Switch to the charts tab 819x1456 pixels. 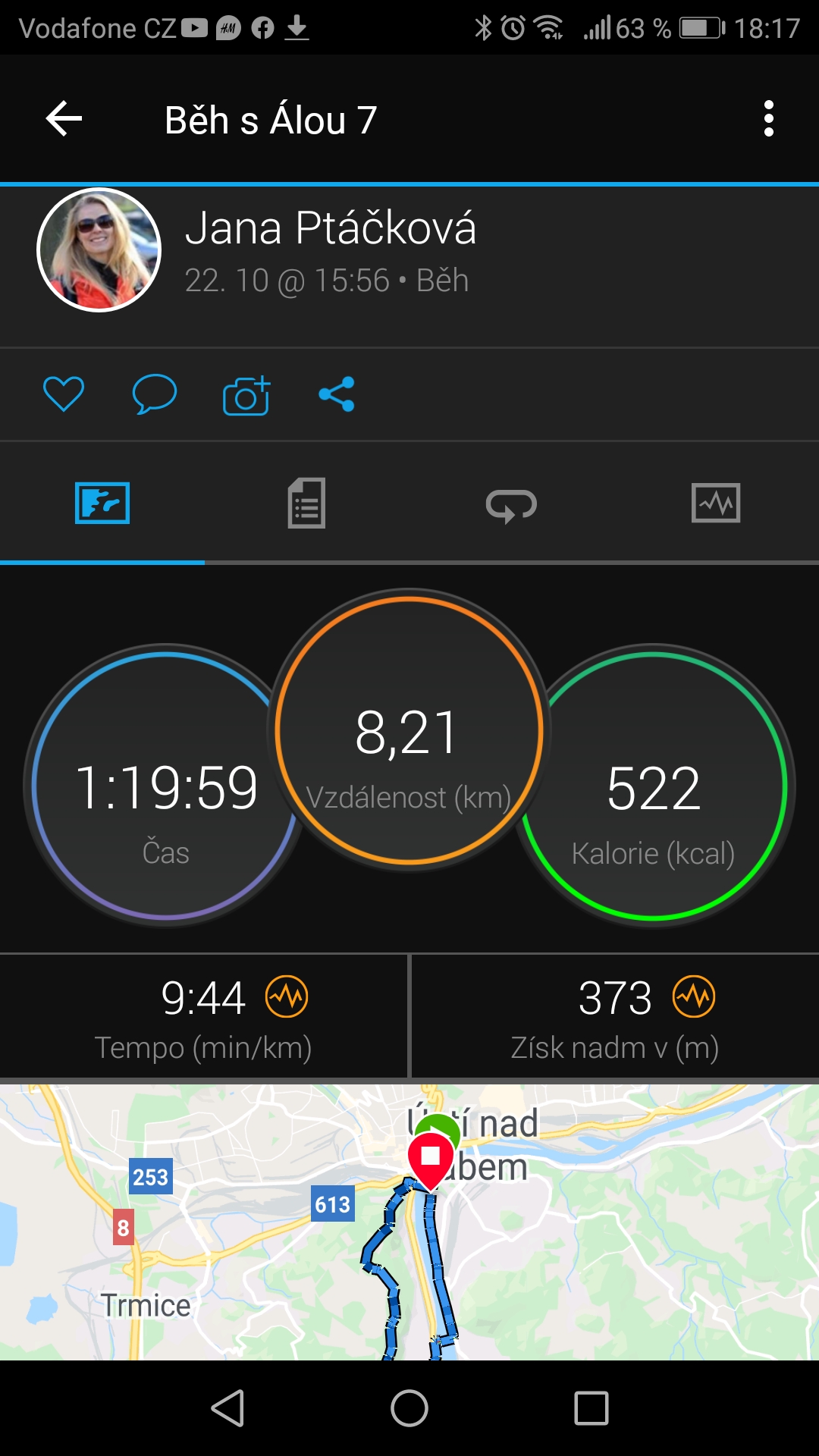click(x=716, y=504)
